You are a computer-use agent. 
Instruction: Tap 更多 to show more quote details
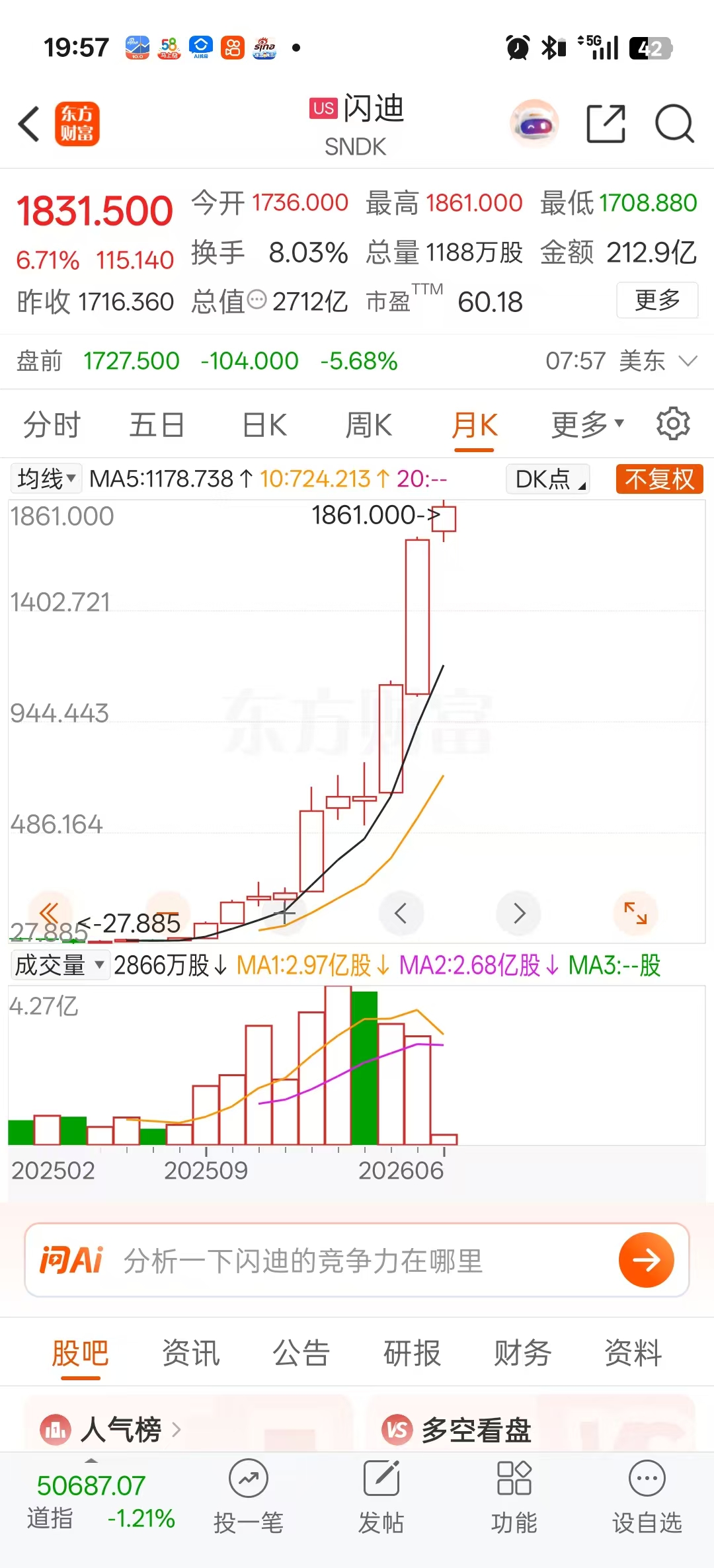[657, 300]
